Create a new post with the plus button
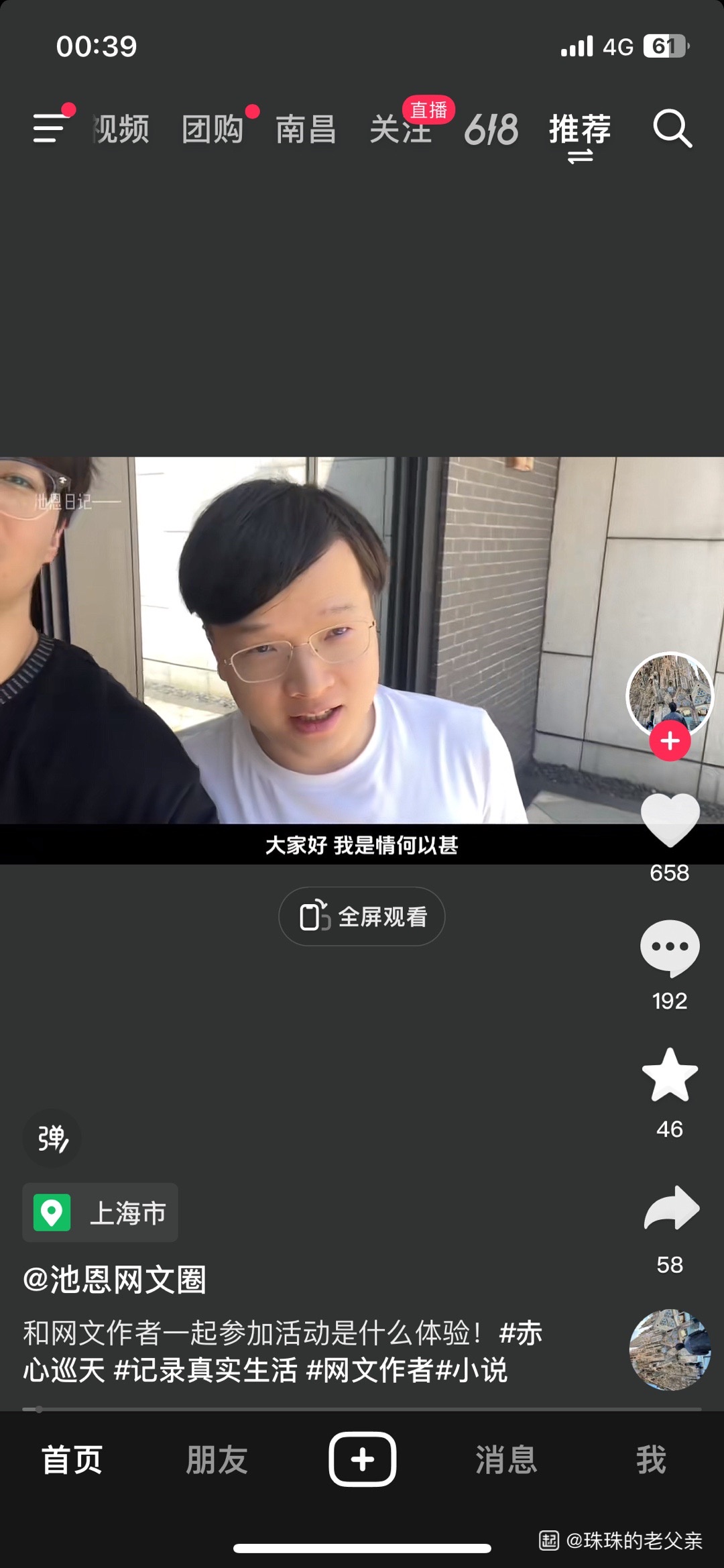724x1568 pixels. [362, 1459]
